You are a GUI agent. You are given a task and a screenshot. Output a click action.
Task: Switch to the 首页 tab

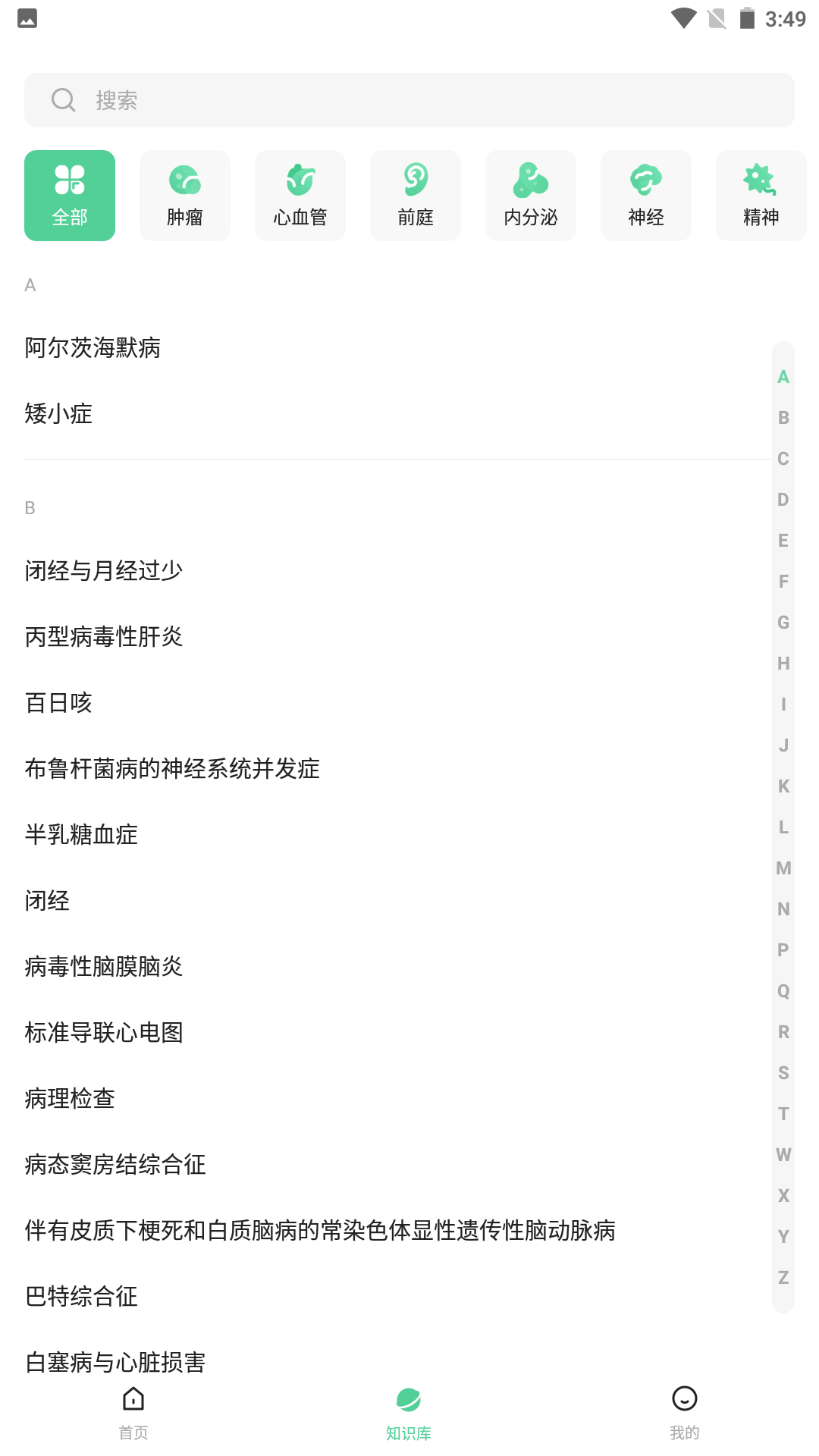coord(133,1414)
